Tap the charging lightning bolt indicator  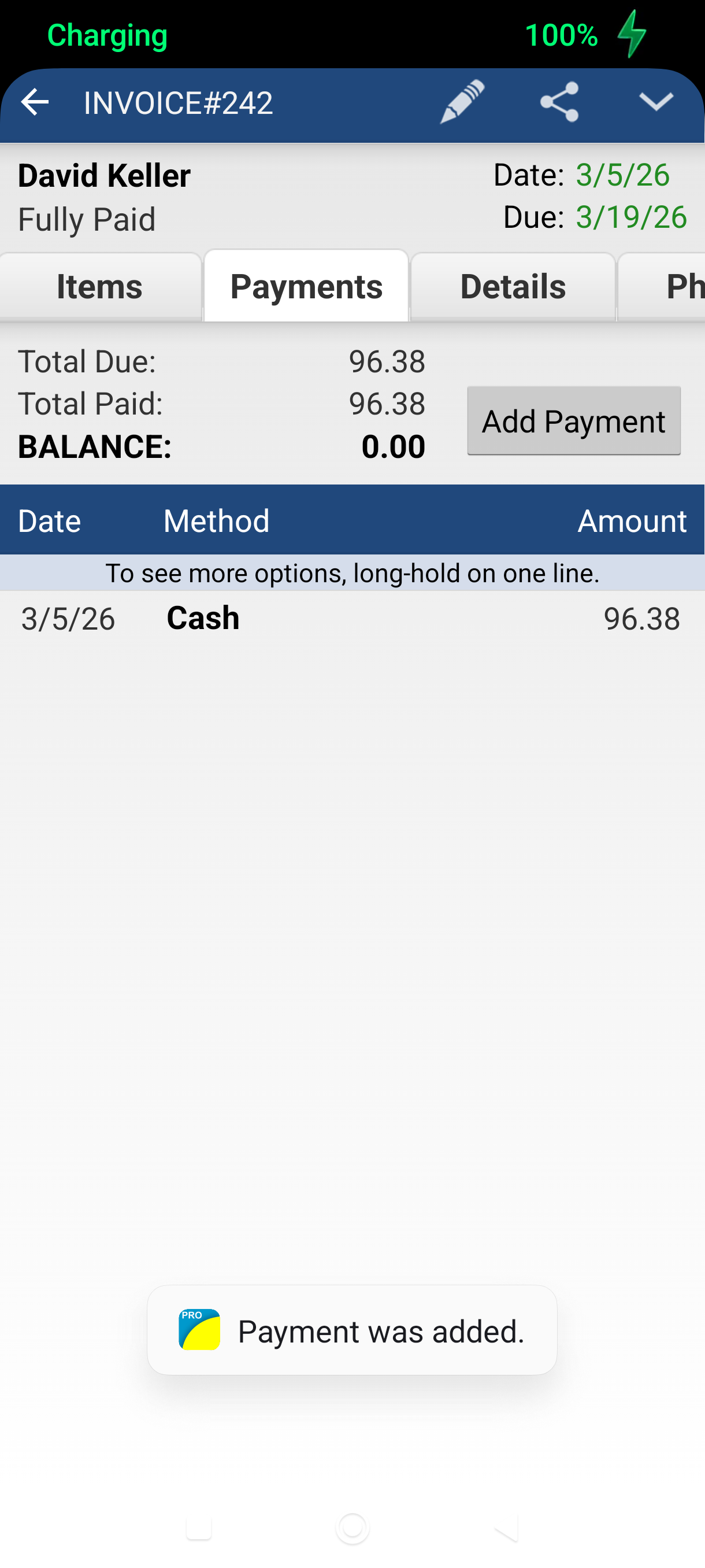(633, 34)
